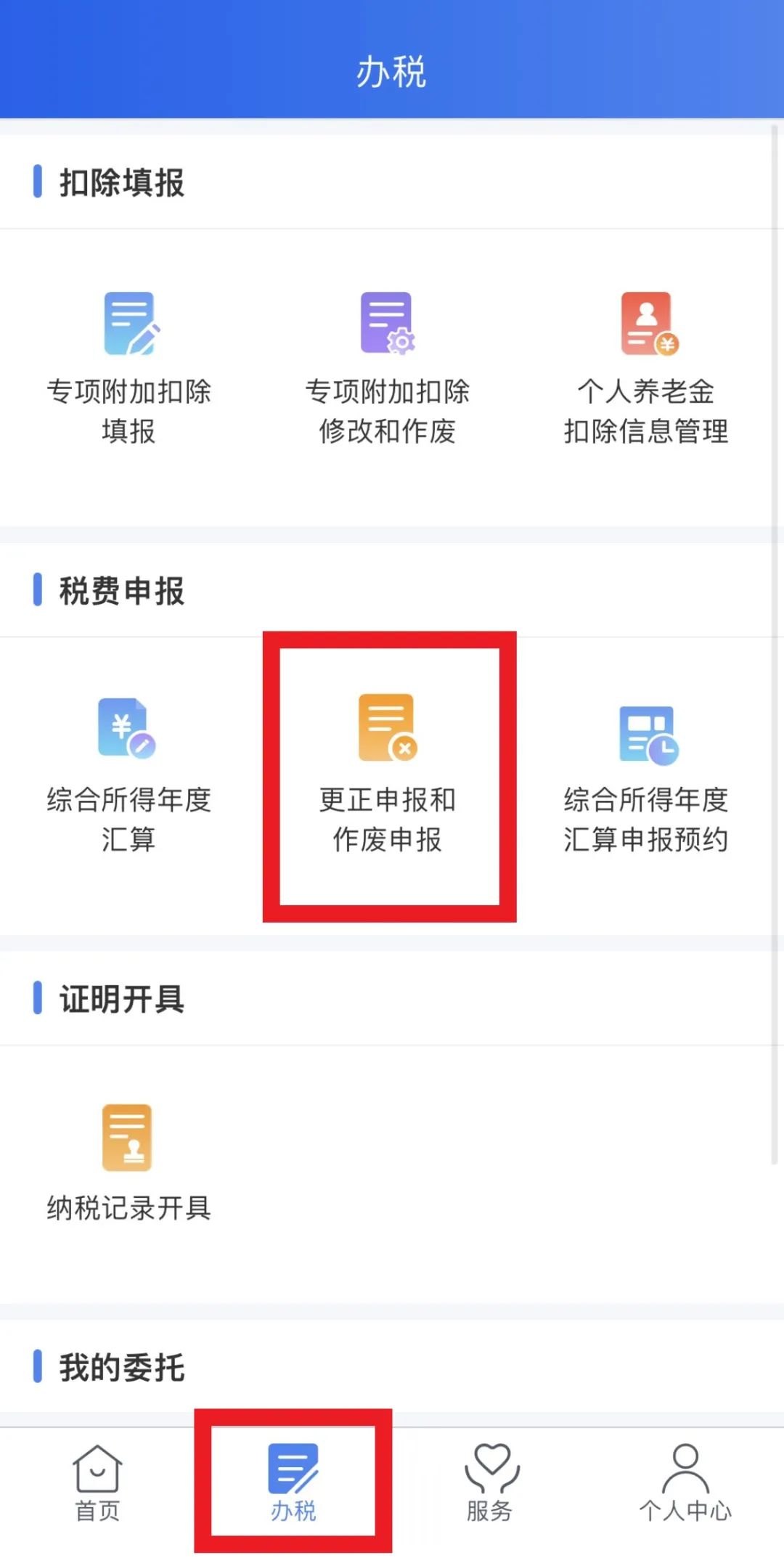Open 综合所得年度汇算

pos(129,773)
